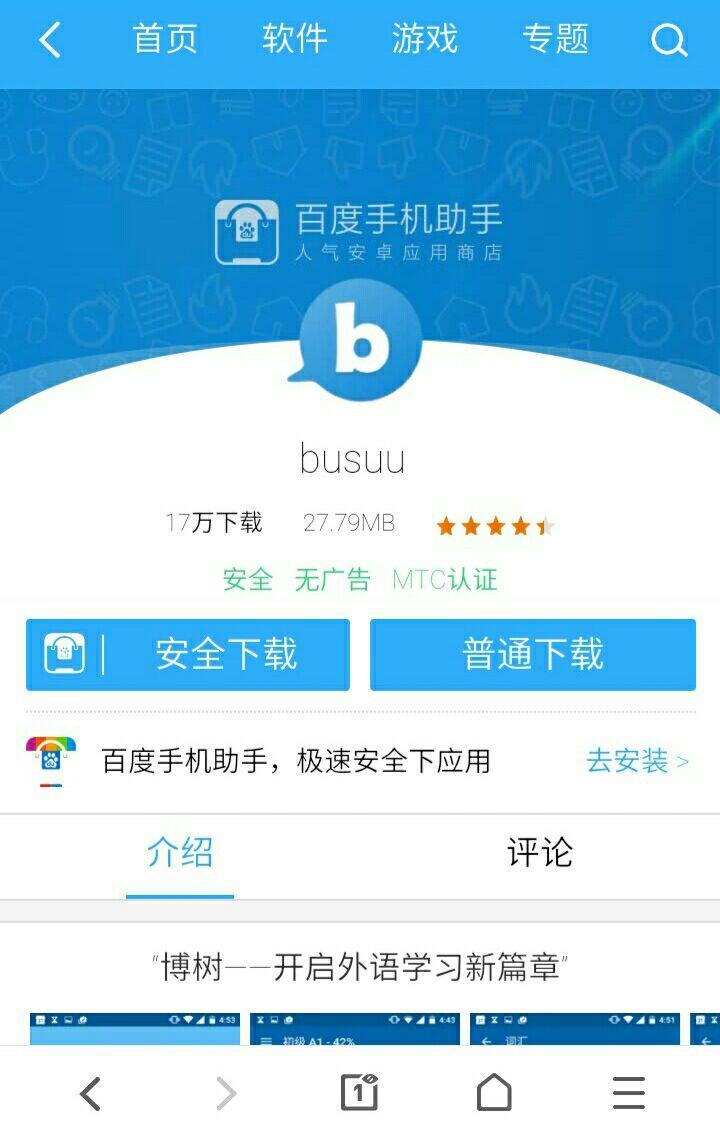720x1128 pixels.
Task: Open search via the magnifier icon
Action: point(668,41)
